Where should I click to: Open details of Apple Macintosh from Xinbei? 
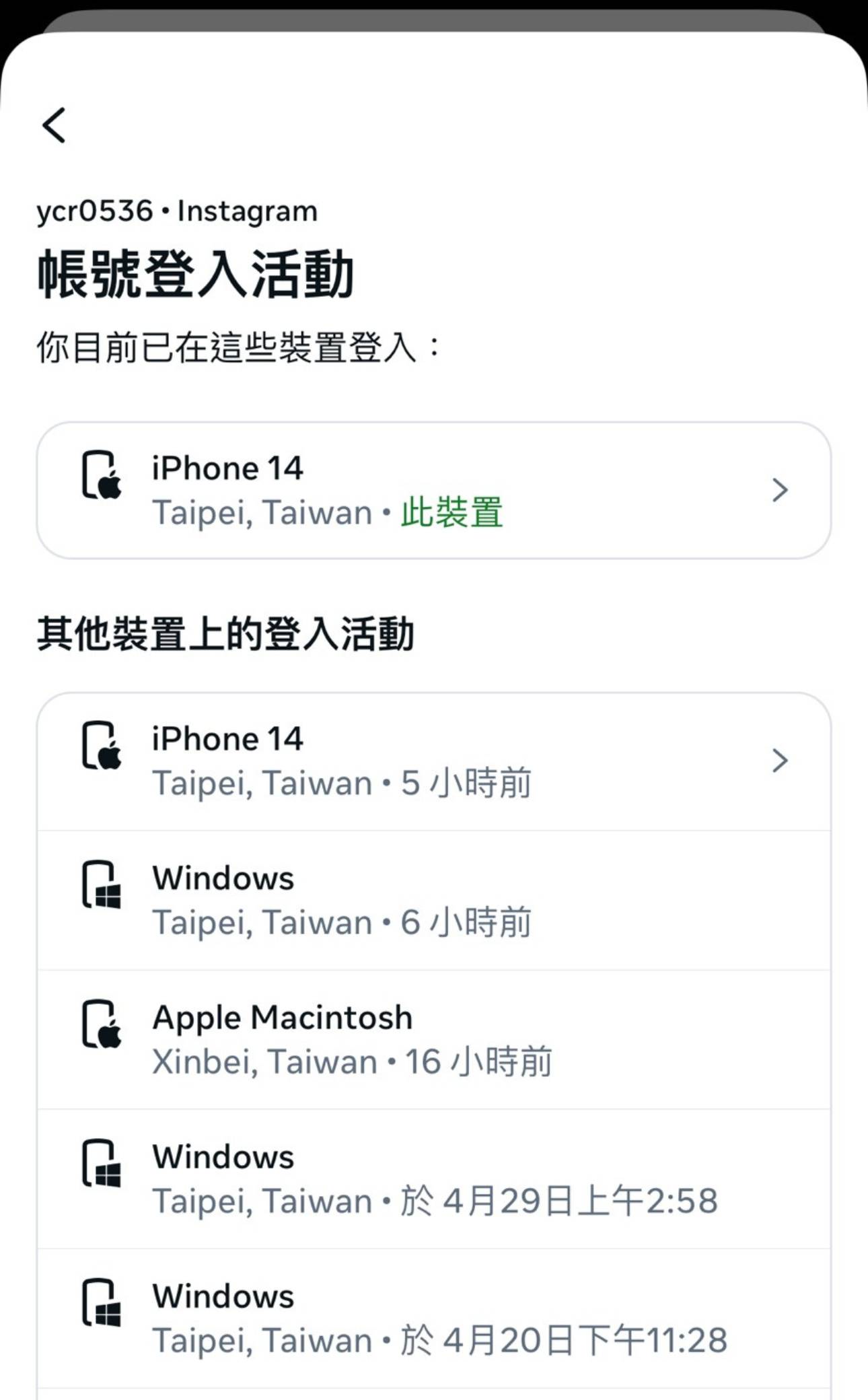(x=431, y=1039)
